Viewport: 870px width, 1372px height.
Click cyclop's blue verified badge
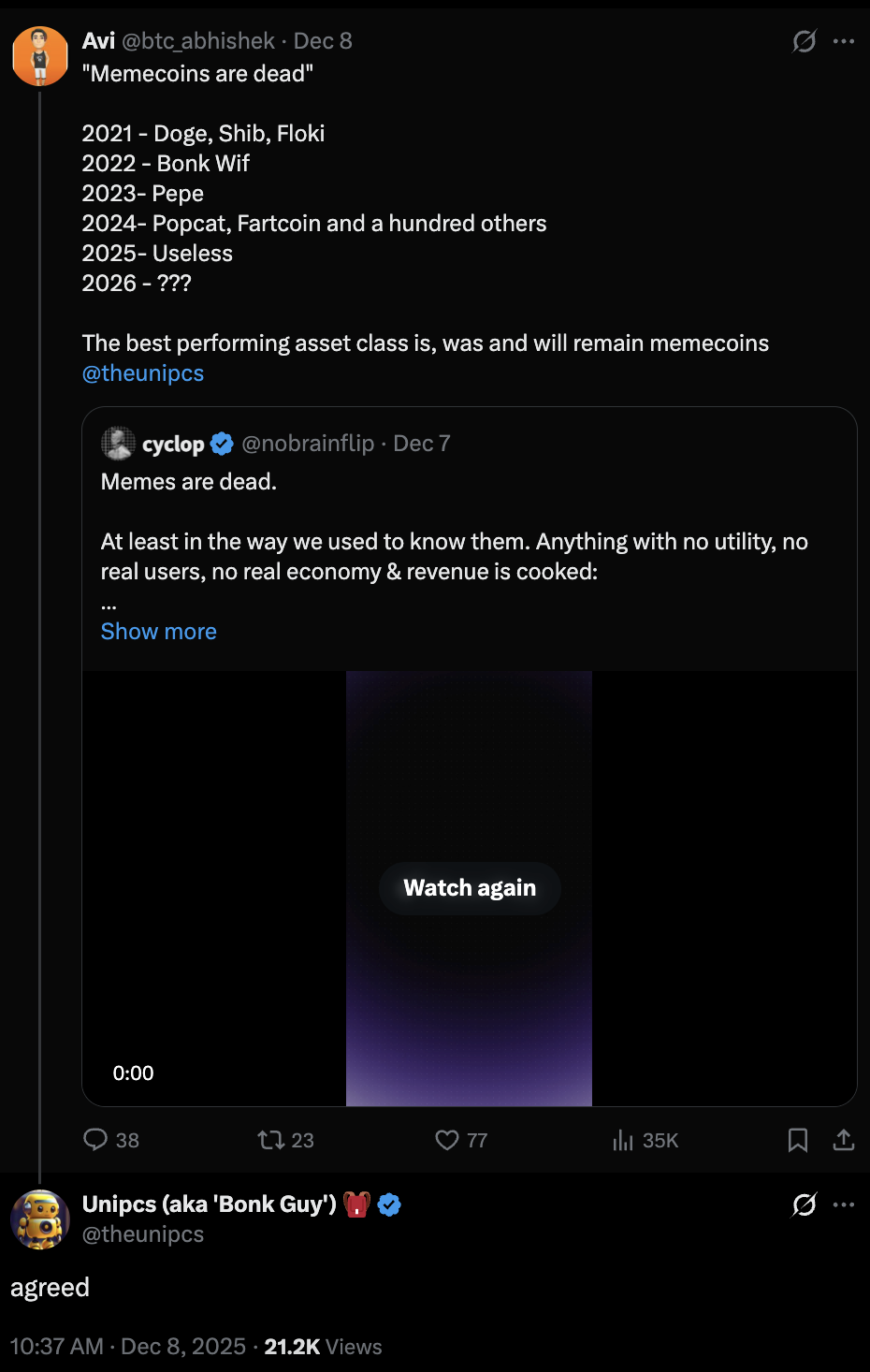pyautogui.click(x=222, y=444)
